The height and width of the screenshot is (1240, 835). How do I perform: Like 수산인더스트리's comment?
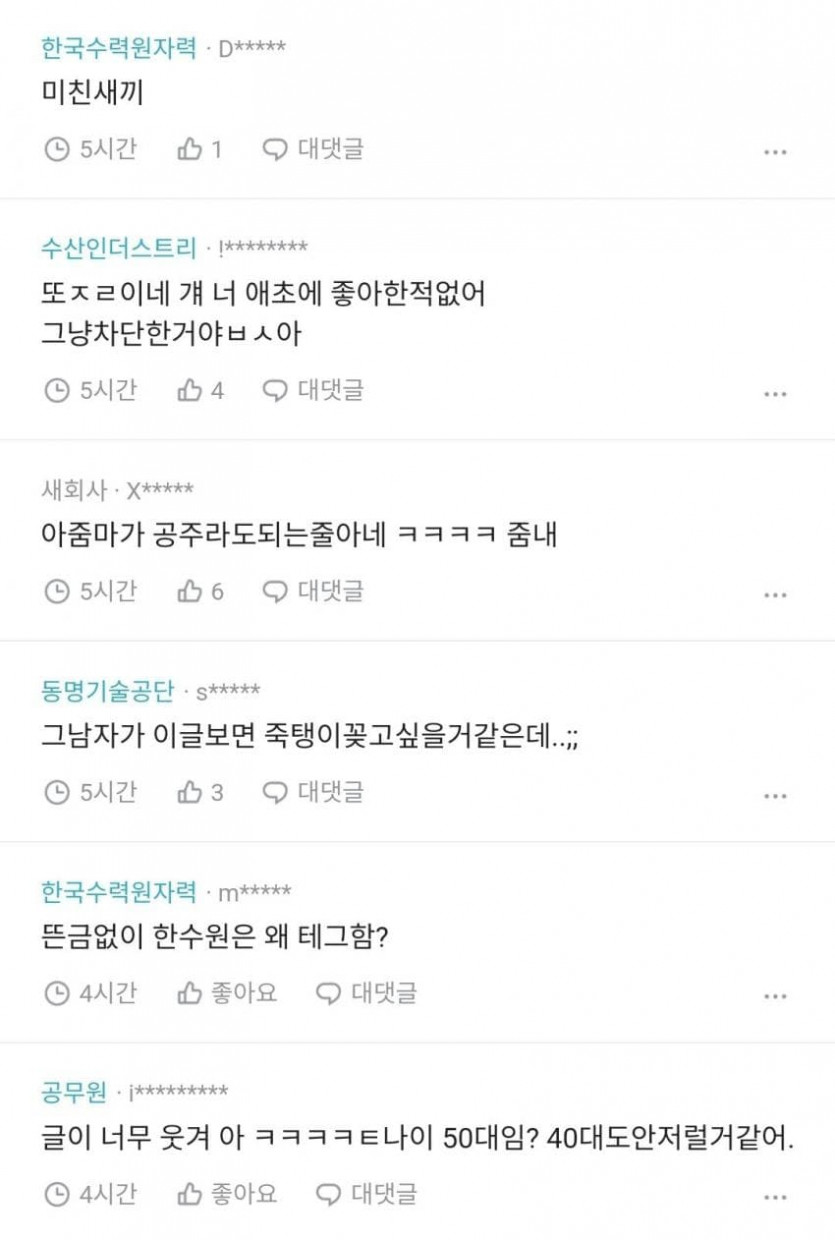(200, 390)
